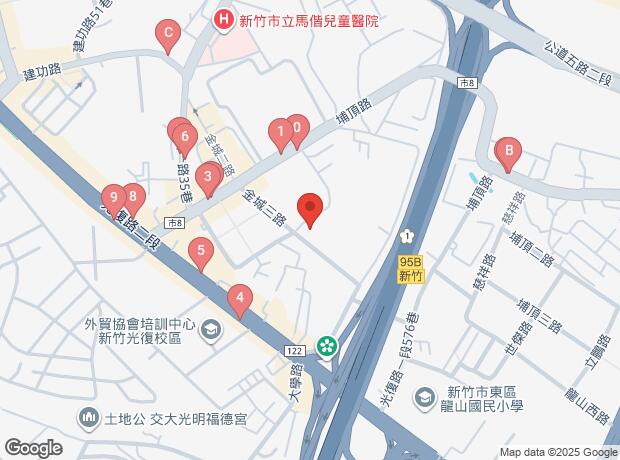Open the 新竹市立馬偕兒童醫院 hospital place

[x=224, y=19]
